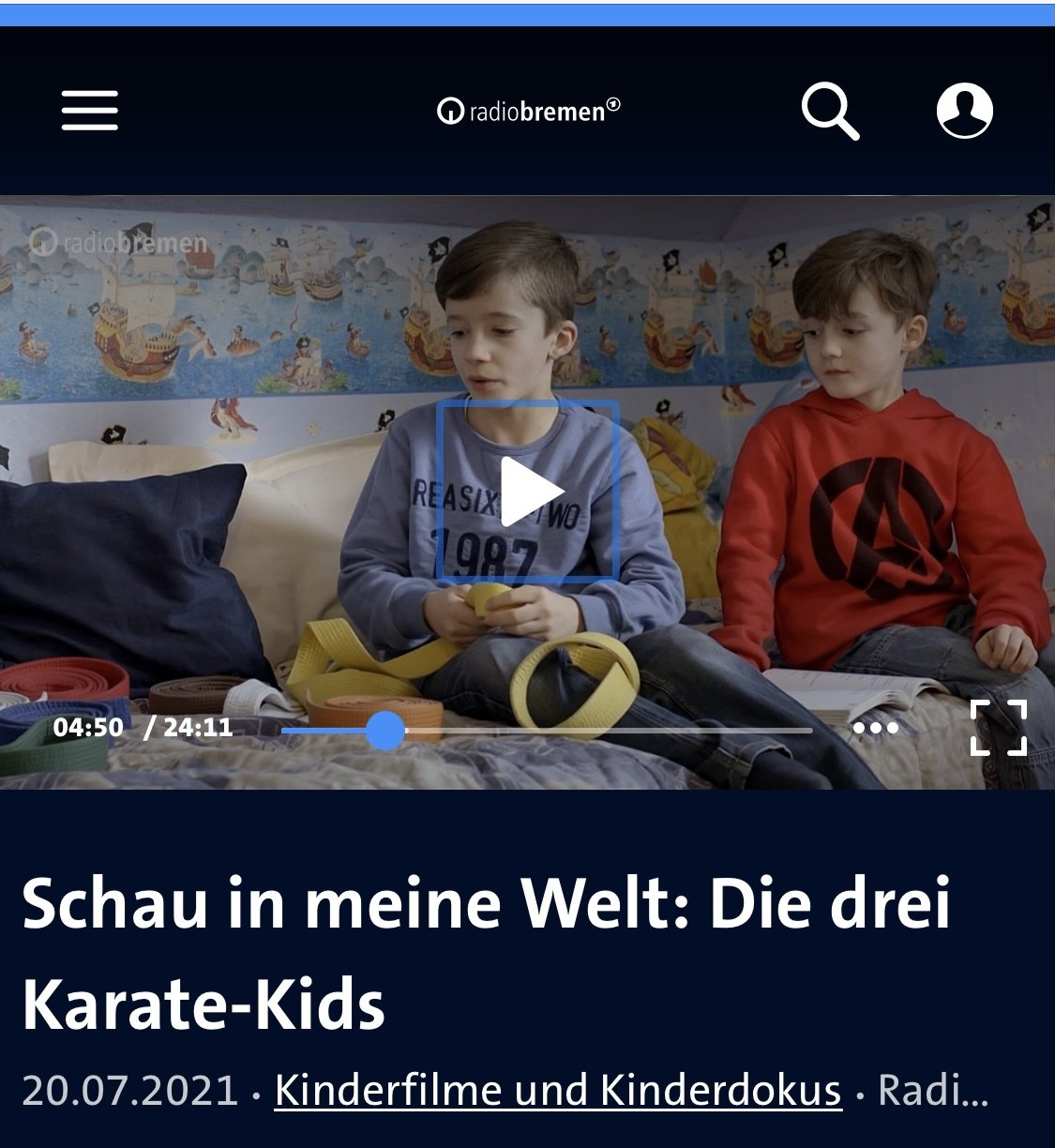
Task: Play the Karate-Kids video
Action: [528, 491]
